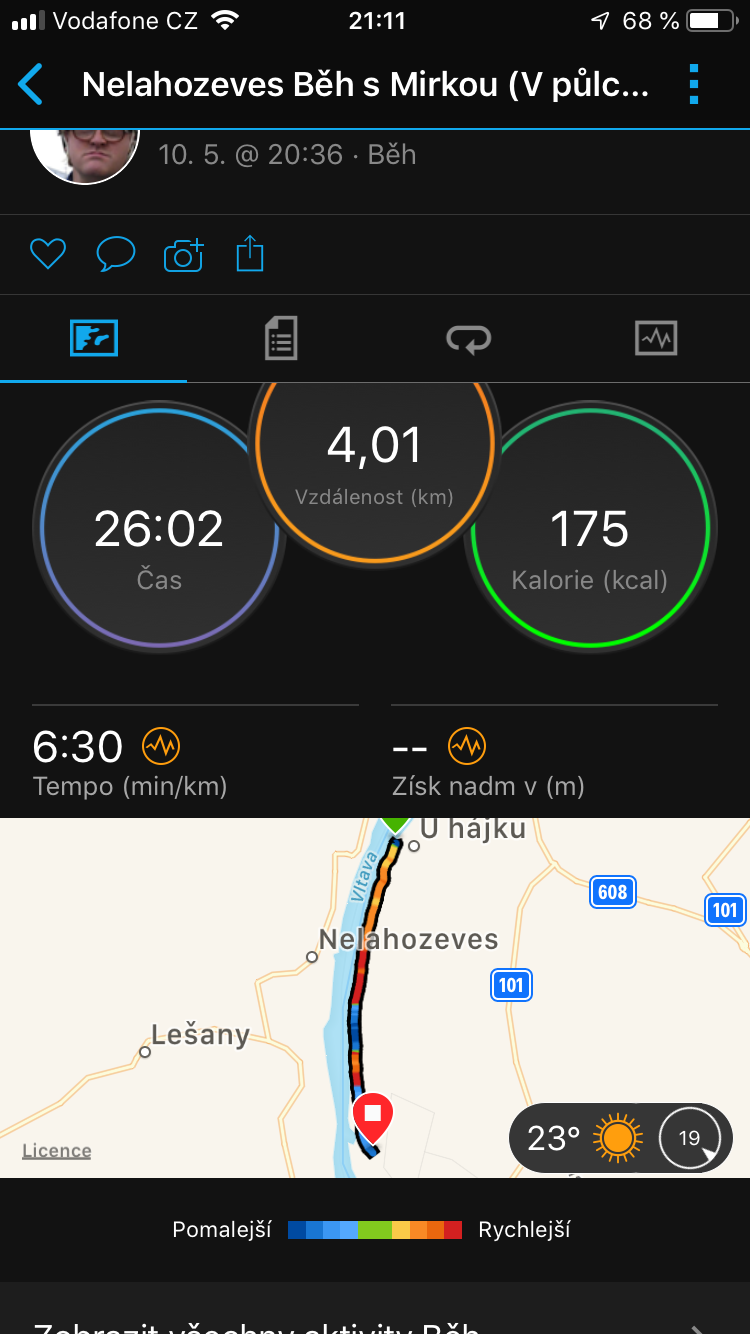This screenshot has width=750, height=1334.
Task: Share this run activity
Action: (x=250, y=253)
